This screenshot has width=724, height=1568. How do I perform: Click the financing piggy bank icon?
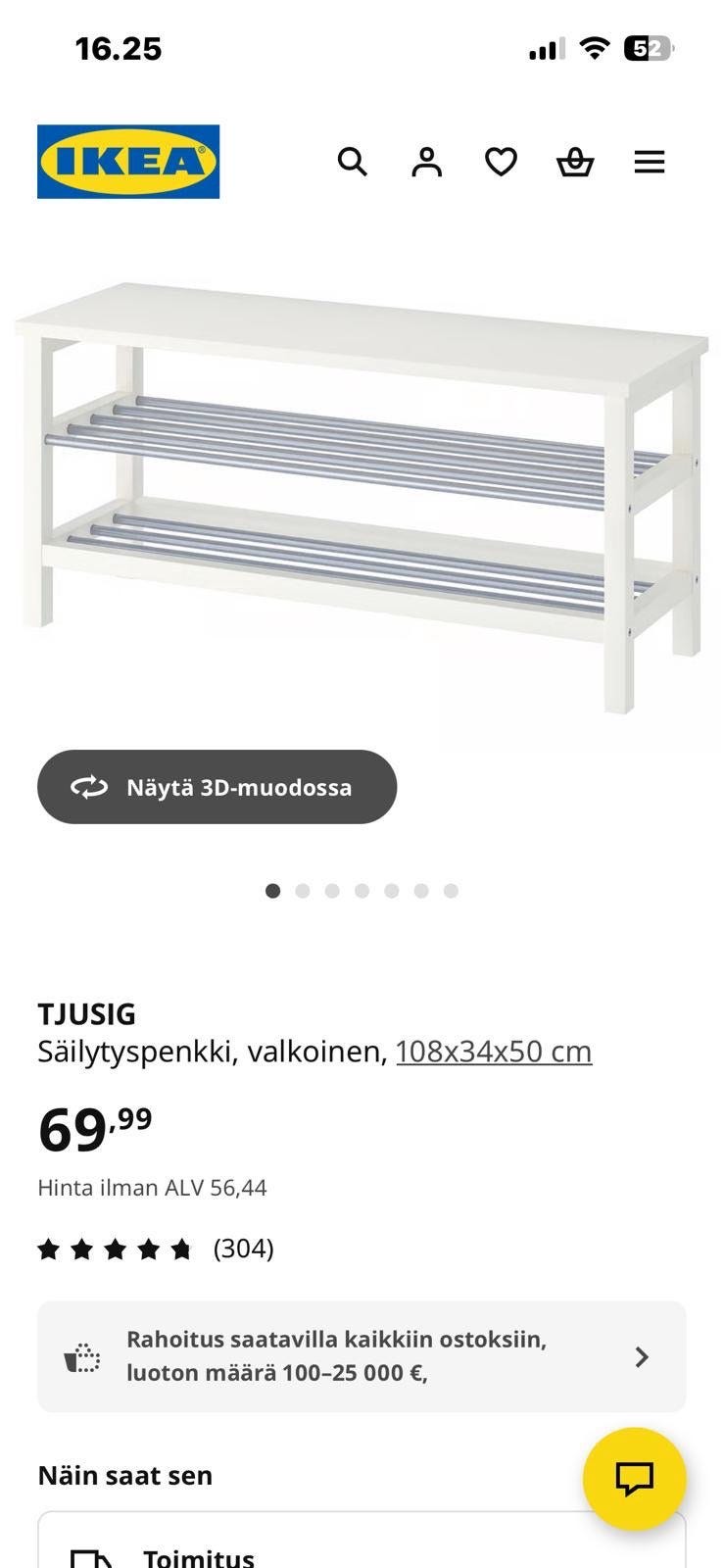[x=82, y=1357]
